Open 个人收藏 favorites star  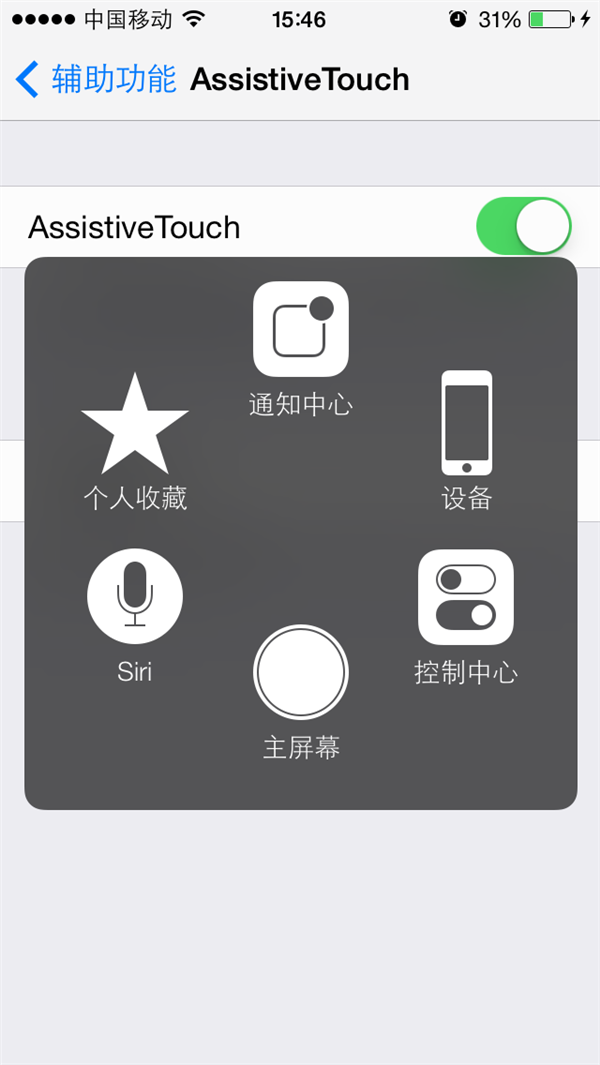(x=135, y=424)
